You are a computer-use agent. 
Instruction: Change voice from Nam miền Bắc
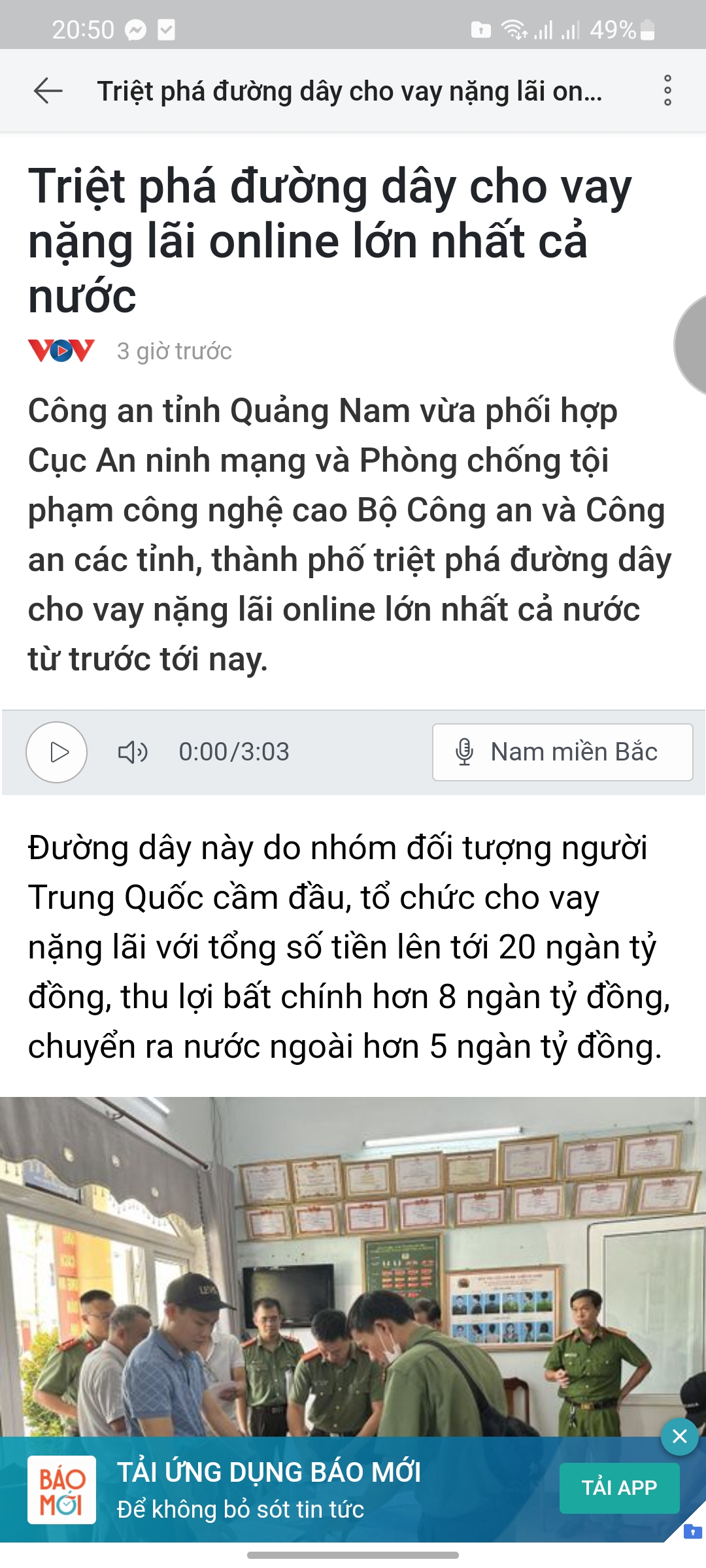click(562, 752)
